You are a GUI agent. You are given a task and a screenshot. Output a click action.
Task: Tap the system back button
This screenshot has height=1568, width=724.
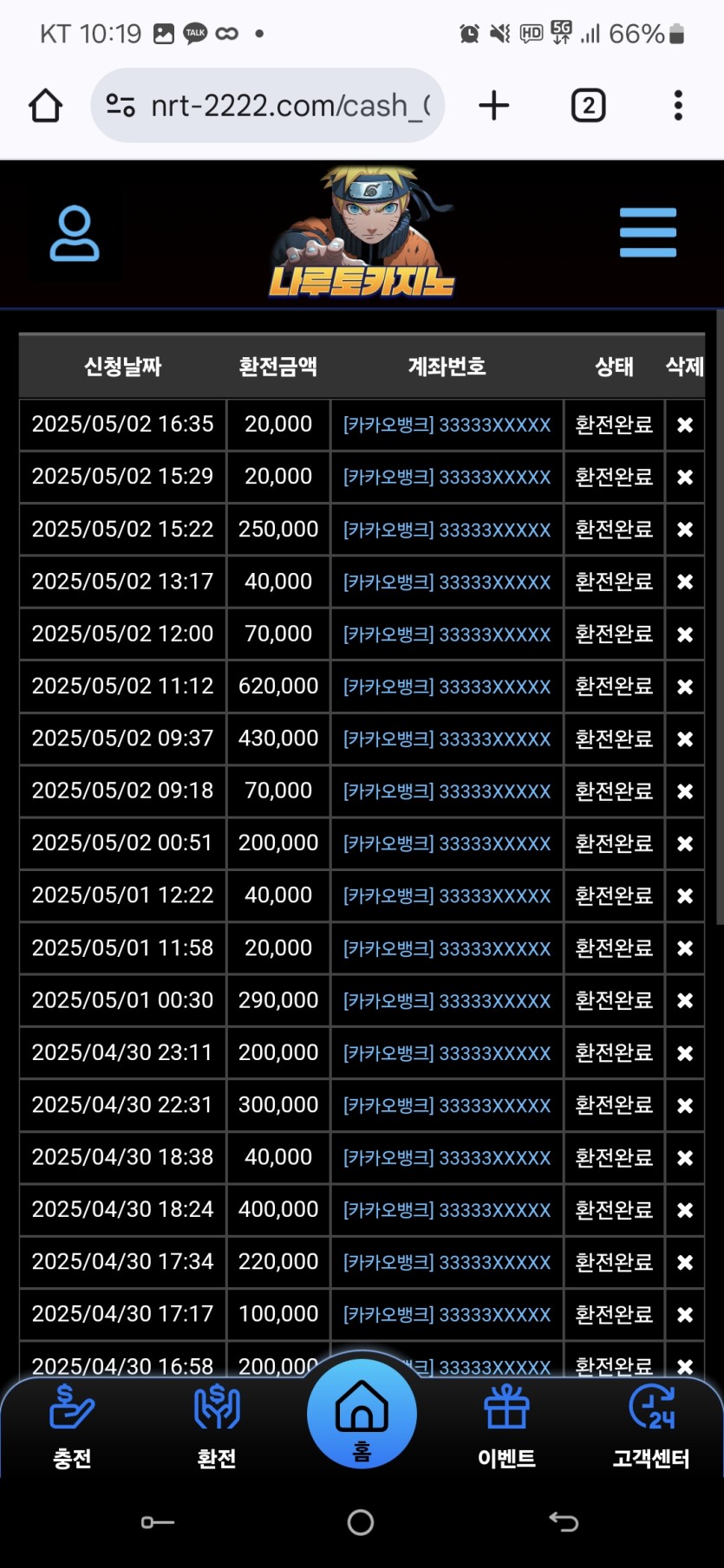coord(564,1521)
